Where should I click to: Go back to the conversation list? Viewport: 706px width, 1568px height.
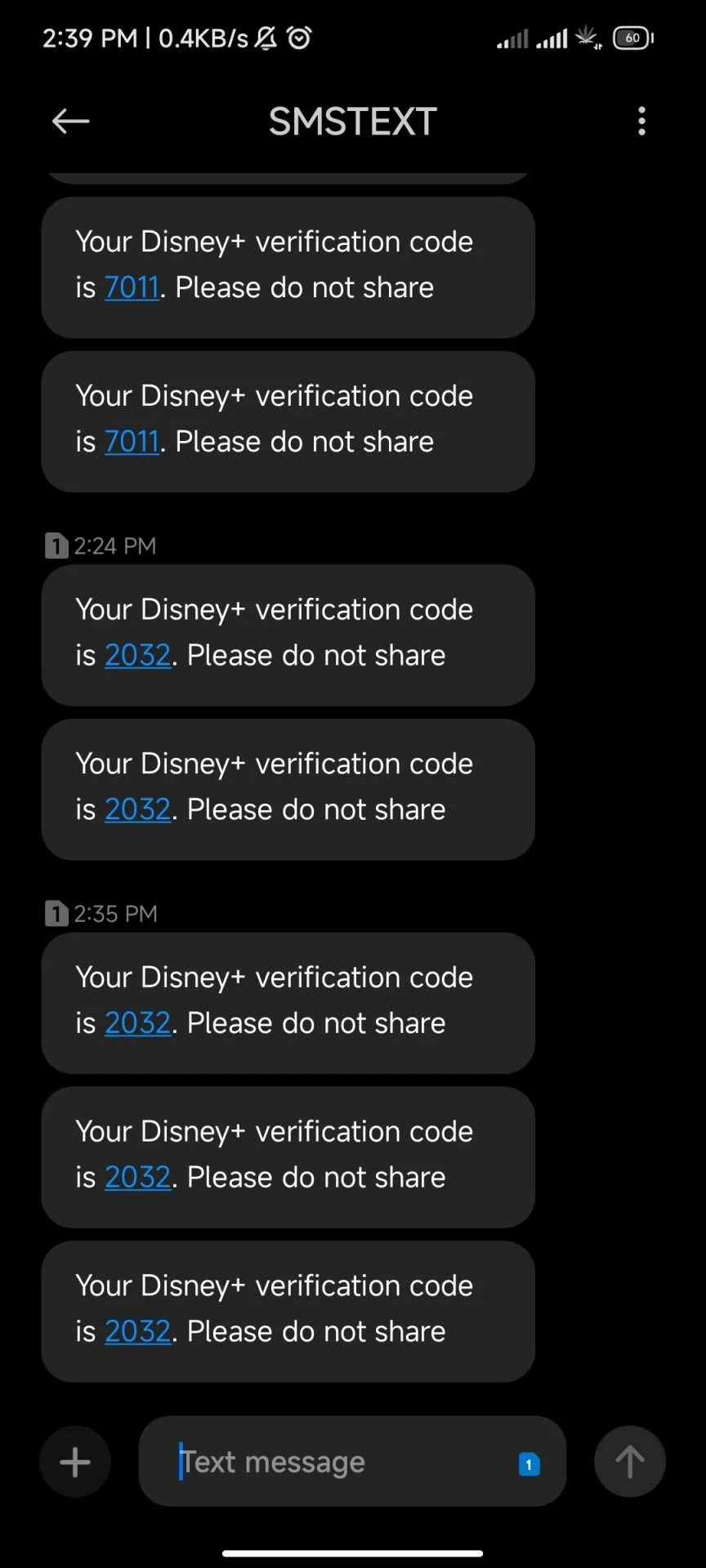[x=70, y=122]
